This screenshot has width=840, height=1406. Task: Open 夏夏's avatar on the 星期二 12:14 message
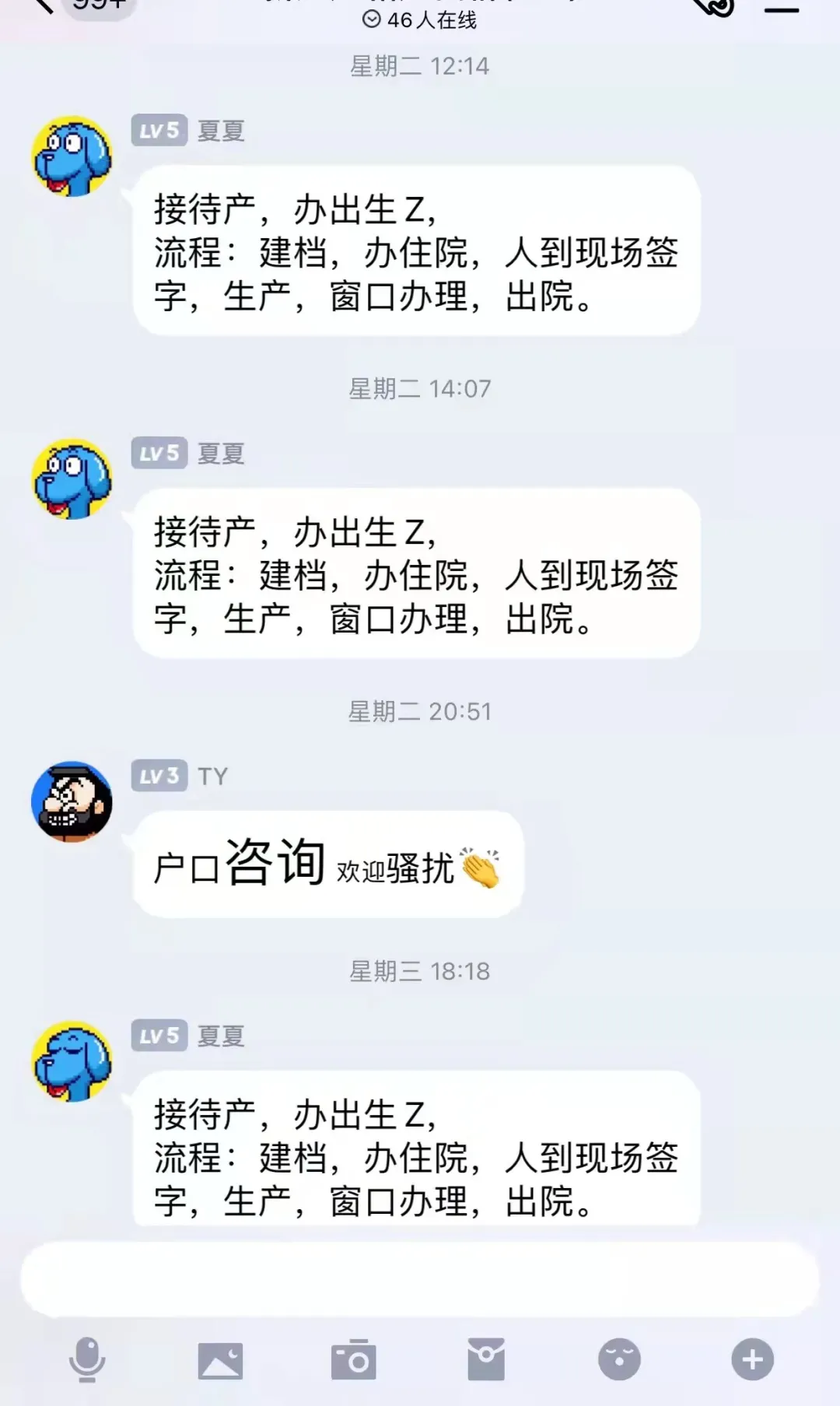72,156
